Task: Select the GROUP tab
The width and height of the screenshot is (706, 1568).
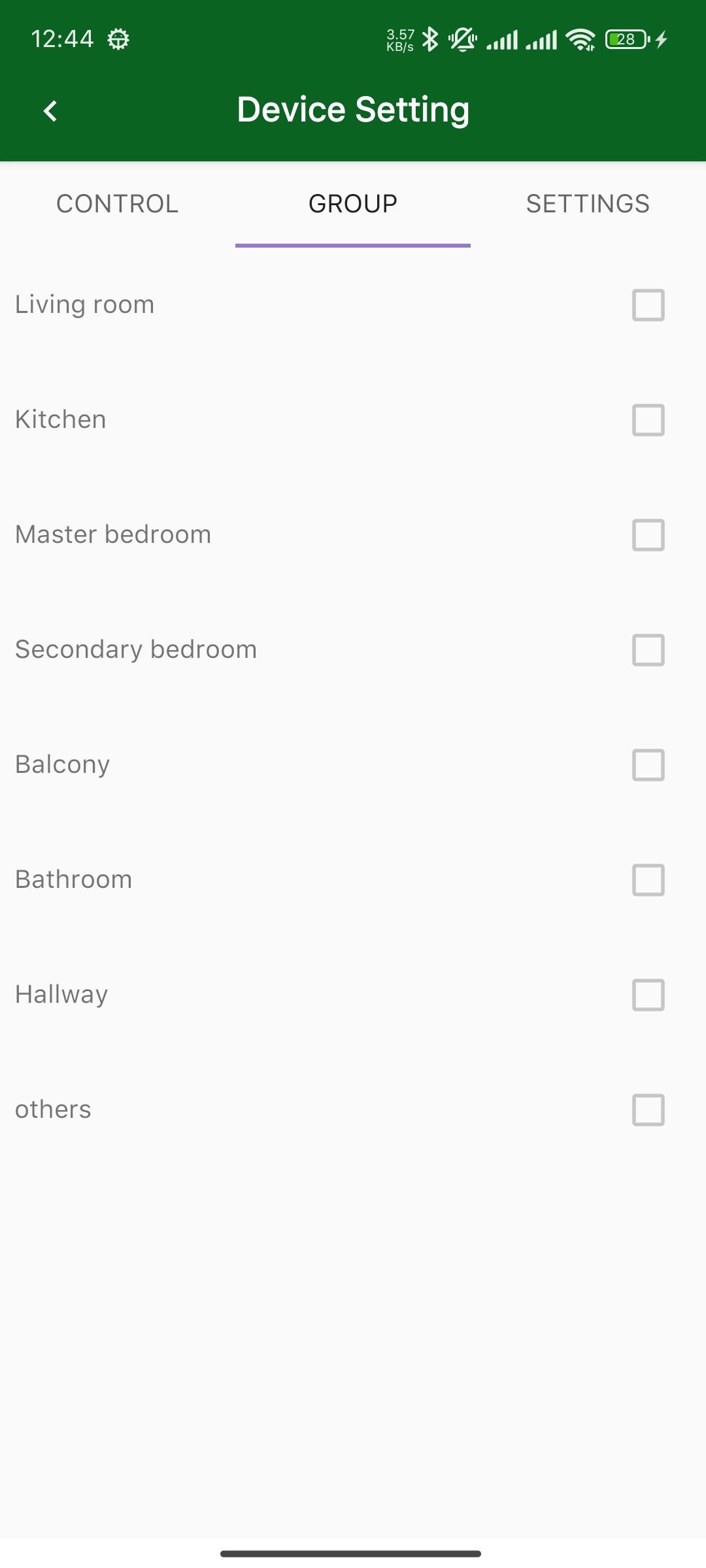Action: 353,204
